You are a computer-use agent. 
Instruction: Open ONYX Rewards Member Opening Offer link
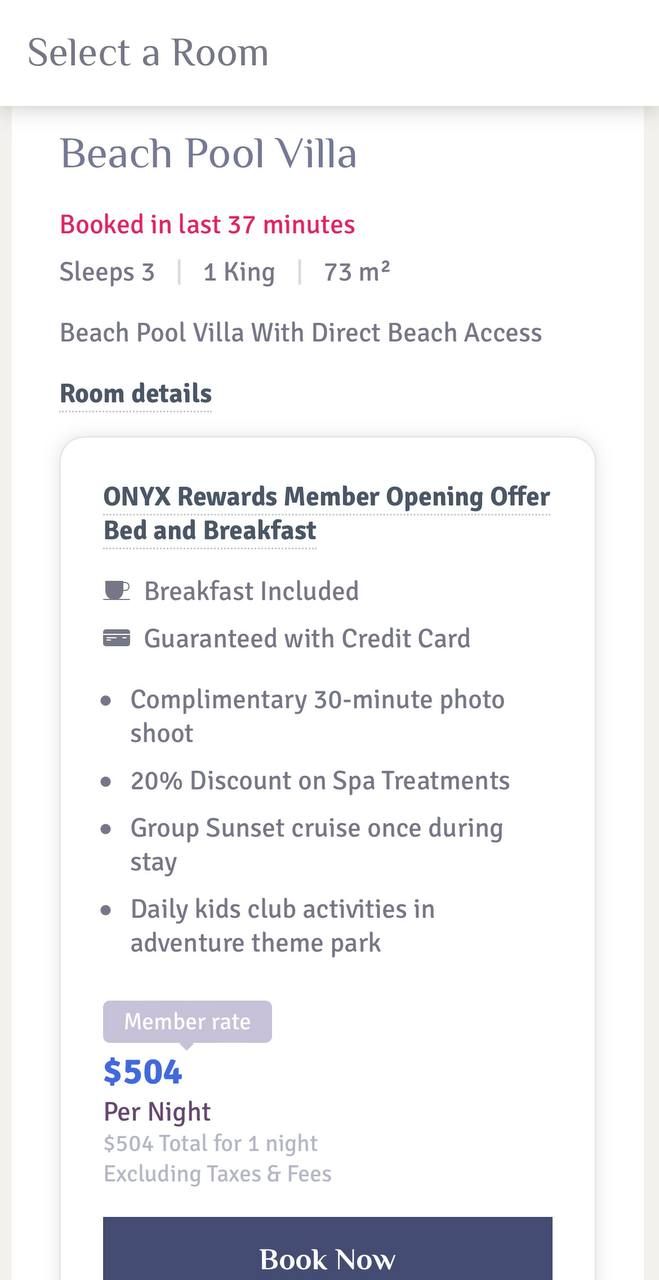point(326,497)
